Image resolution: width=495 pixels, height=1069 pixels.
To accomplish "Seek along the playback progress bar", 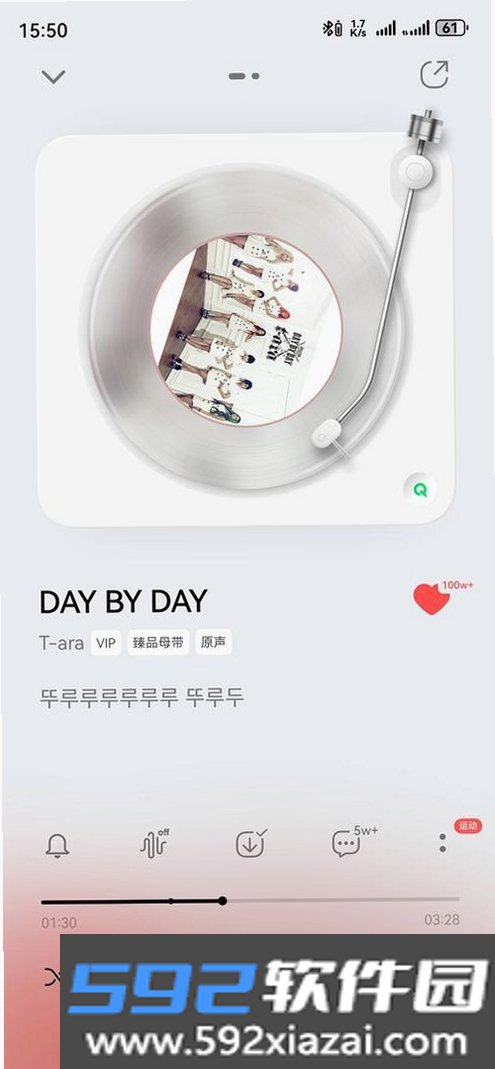I will (x=250, y=901).
